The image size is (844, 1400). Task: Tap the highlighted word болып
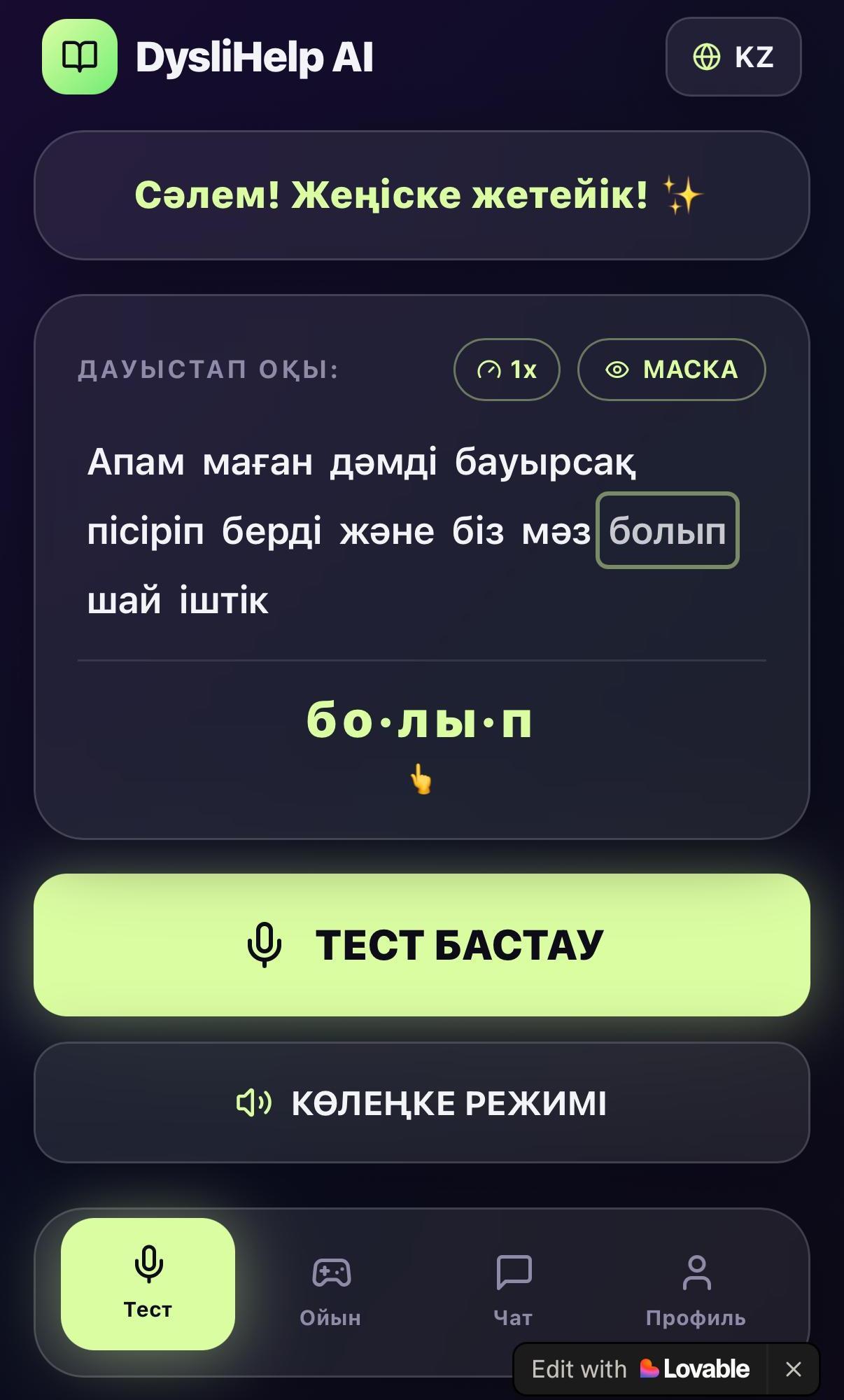pos(667,531)
